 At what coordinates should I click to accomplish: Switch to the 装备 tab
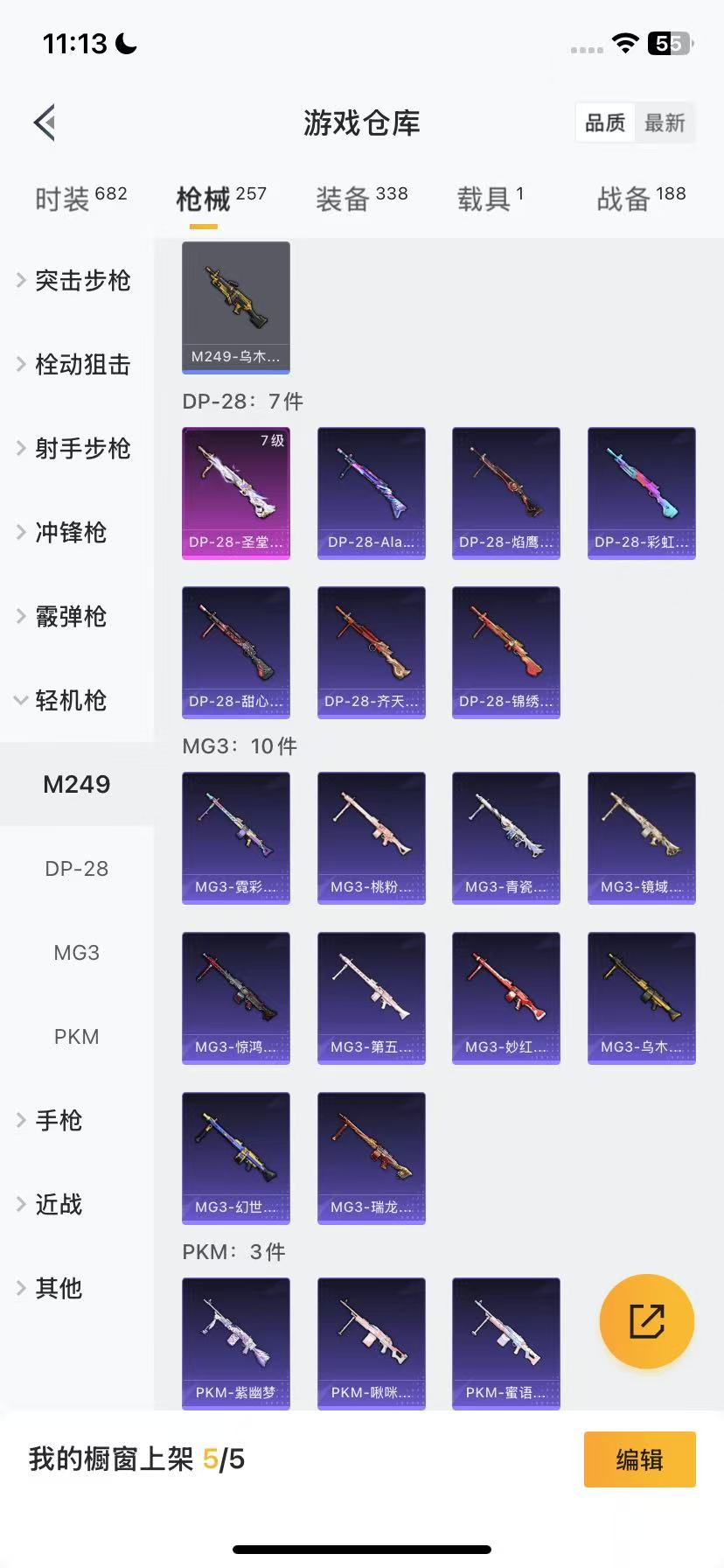(x=361, y=199)
